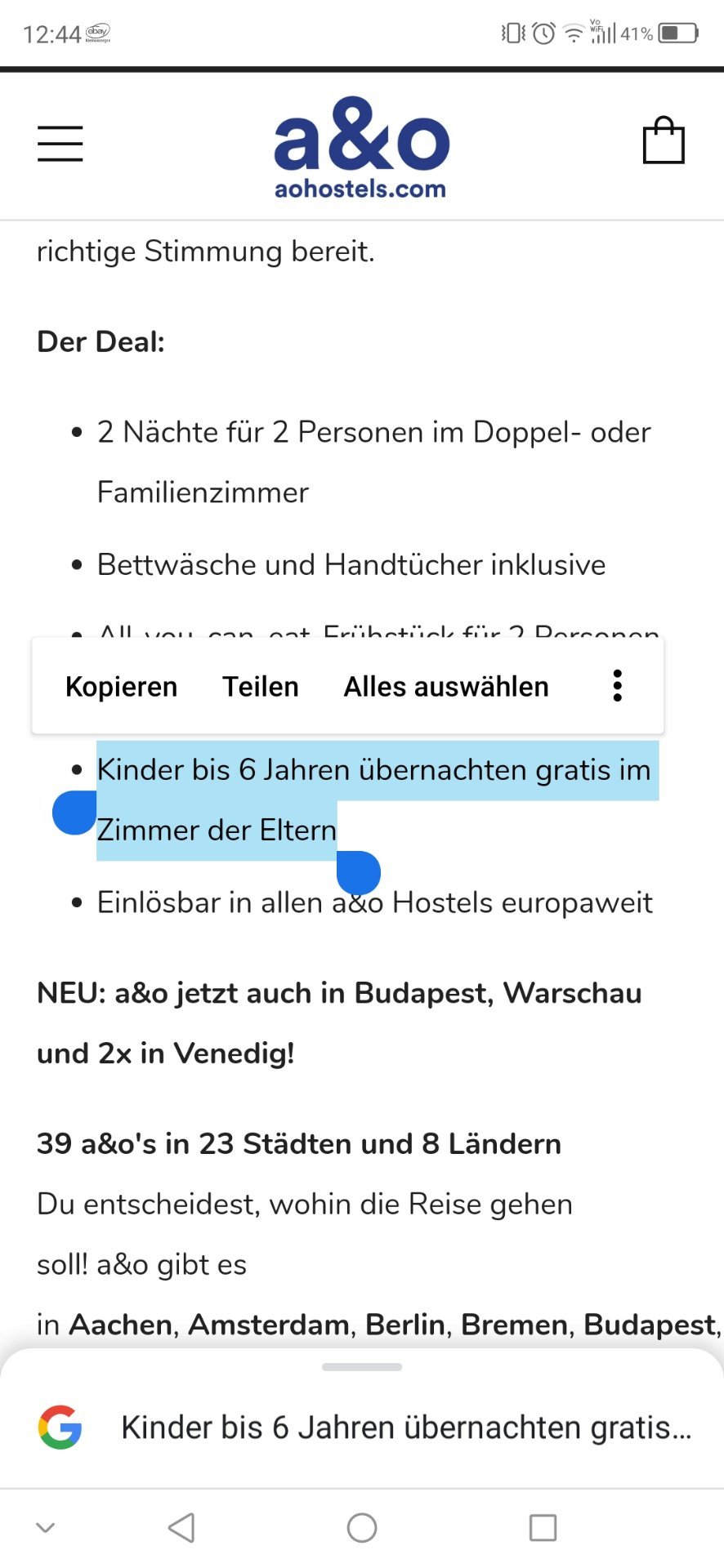Tap the a&o aohostels.com logo
This screenshot has width=724, height=1568.
(x=361, y=149)
